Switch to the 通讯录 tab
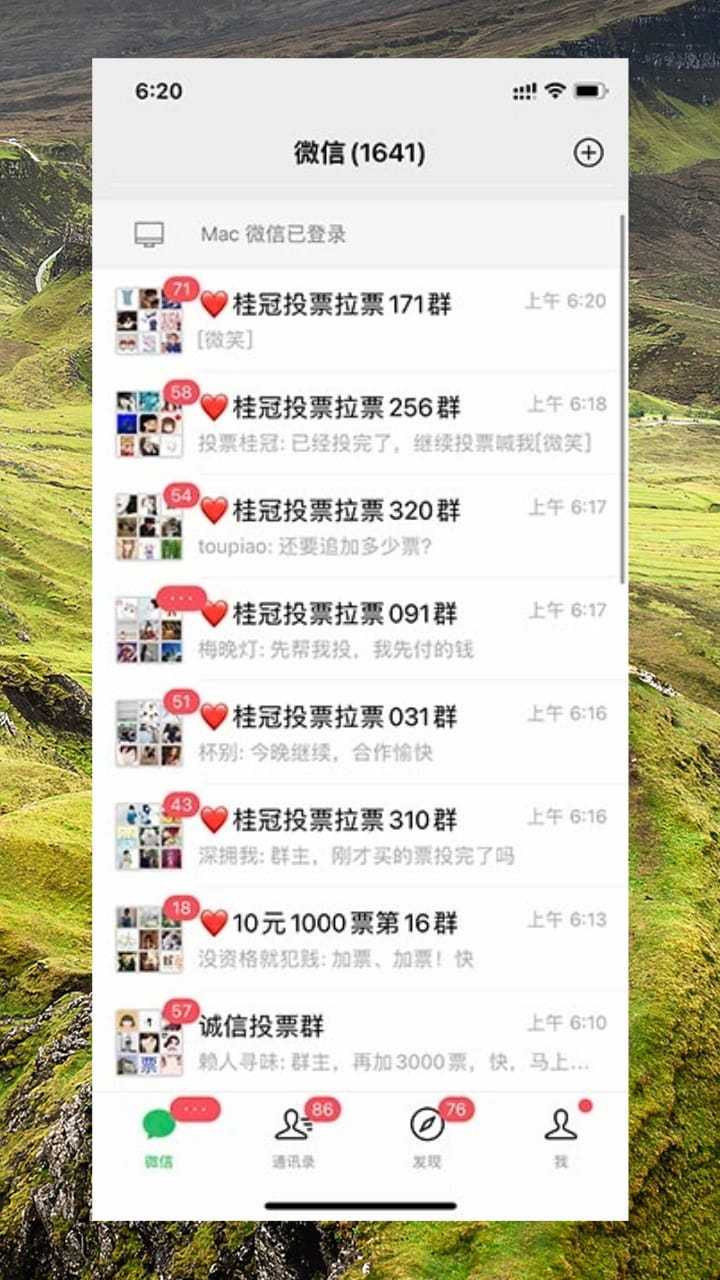The height and width of the screenshot is (1280, 720). [x=293, y=1137]
